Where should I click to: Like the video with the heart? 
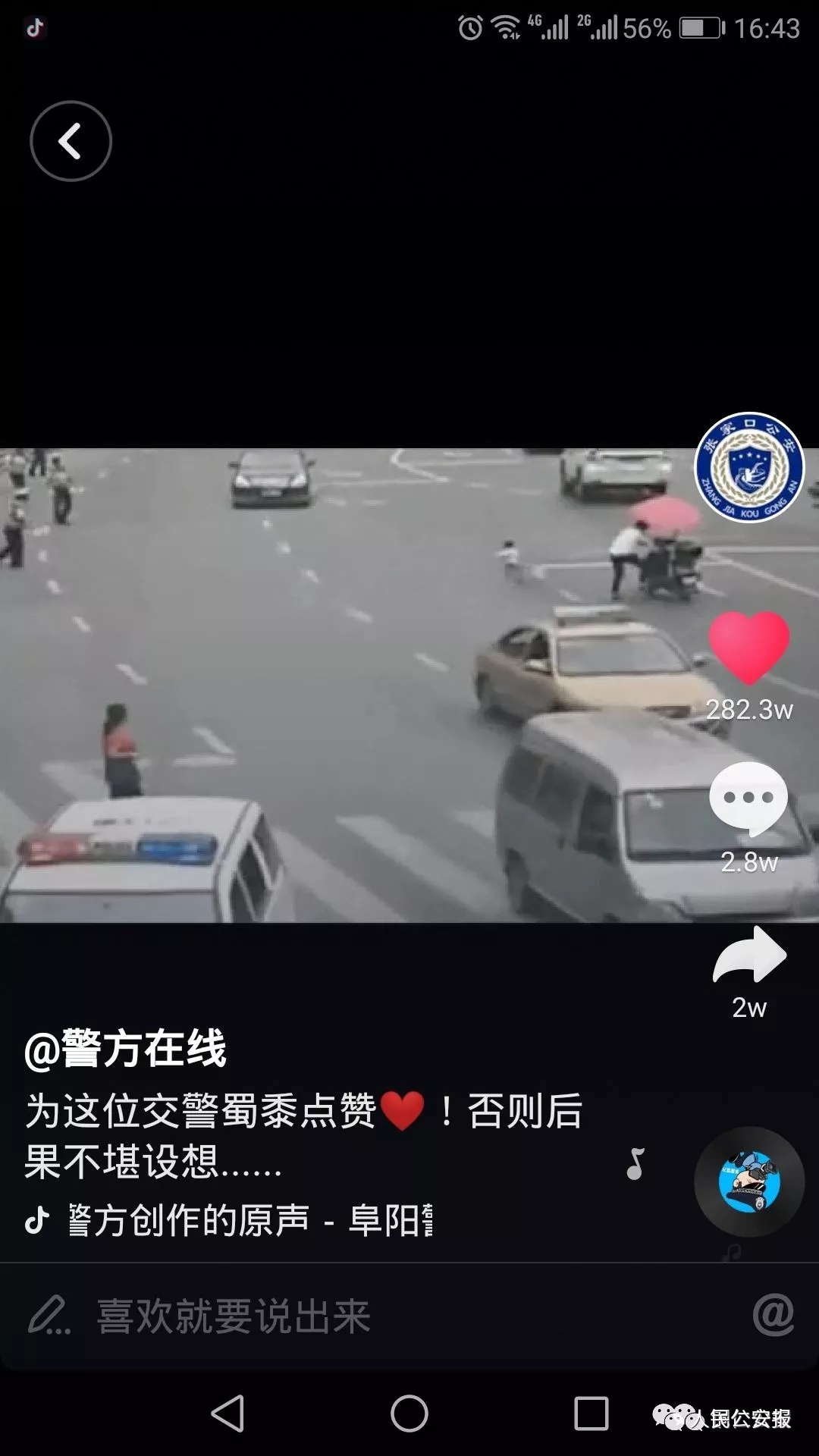click(x=749, y=647)
